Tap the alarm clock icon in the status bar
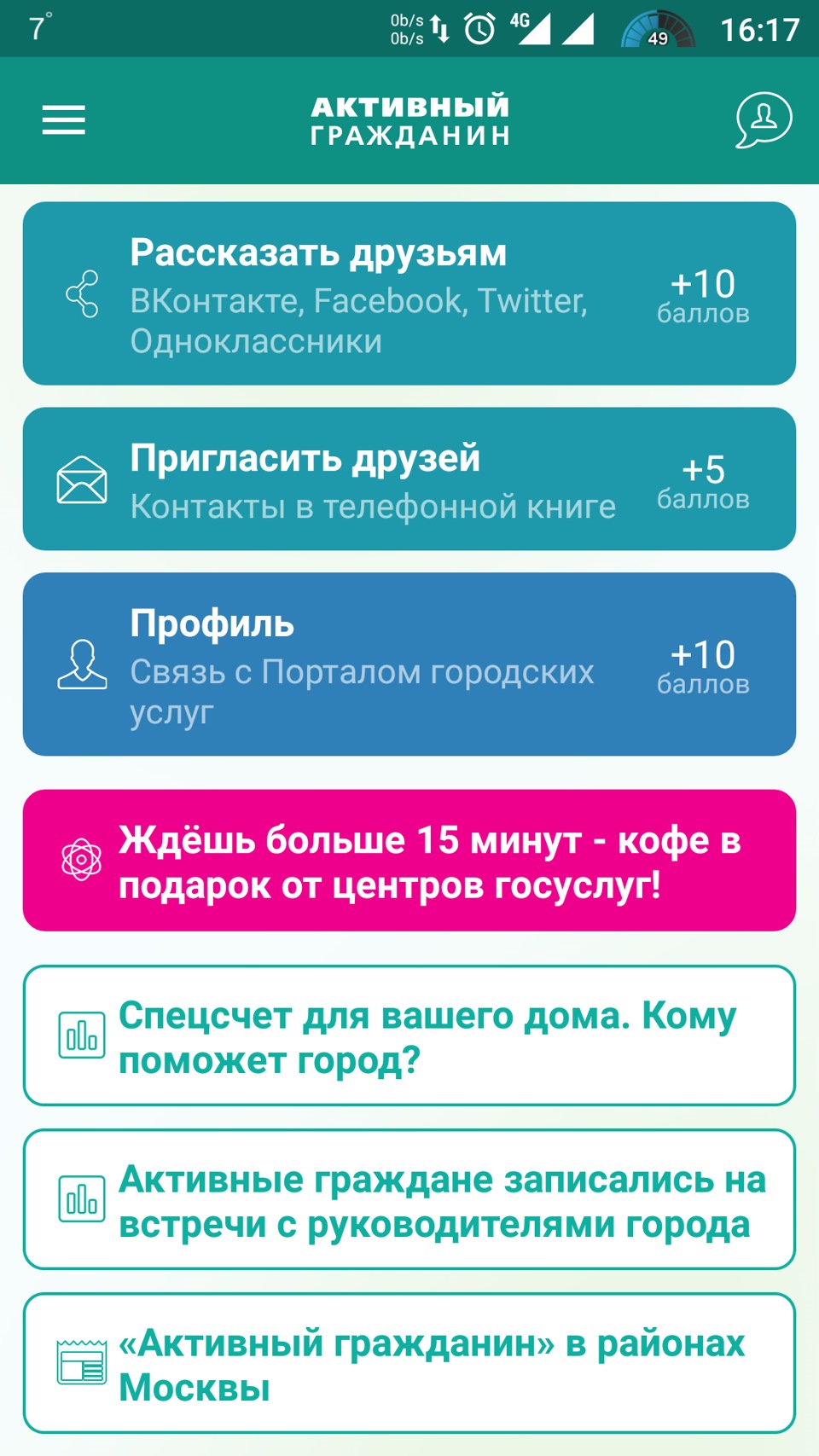 (x=479, y=28)
